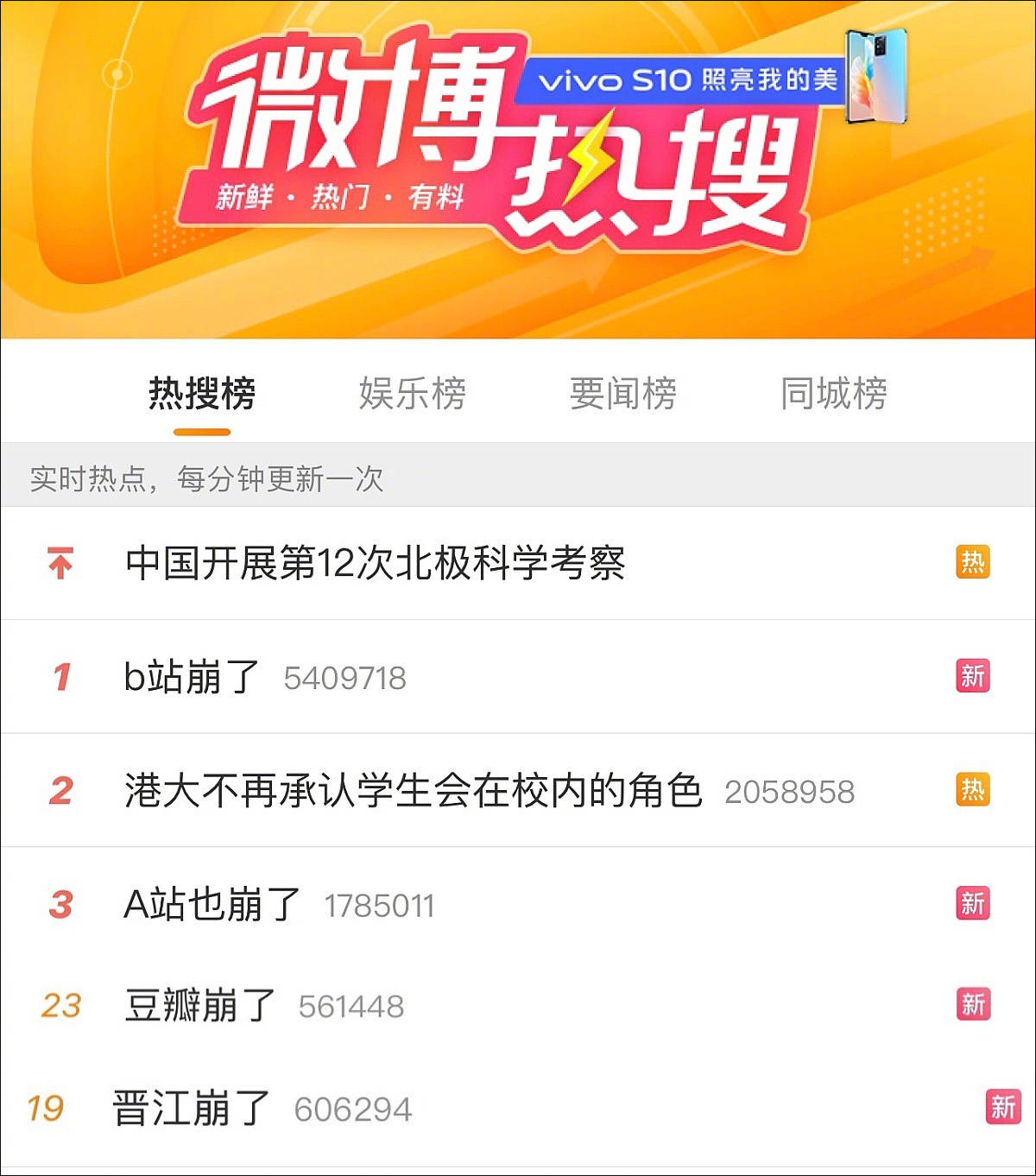Open hot search A站也崩了
Image resolution: width=1036 pixels, height=1176 pixels.
(212, 905)
